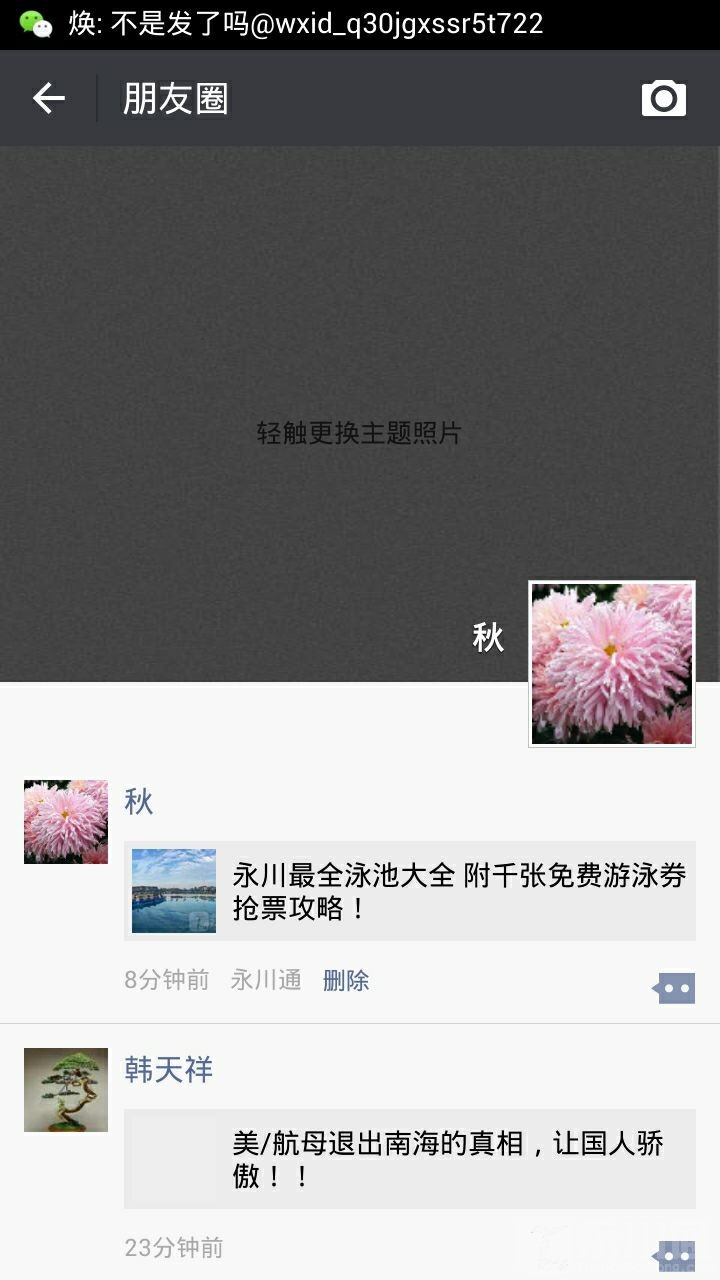The image size is (720, 1280).
Task: Open the 韩天祥 name link
Action: click(x=168, y=1069)
